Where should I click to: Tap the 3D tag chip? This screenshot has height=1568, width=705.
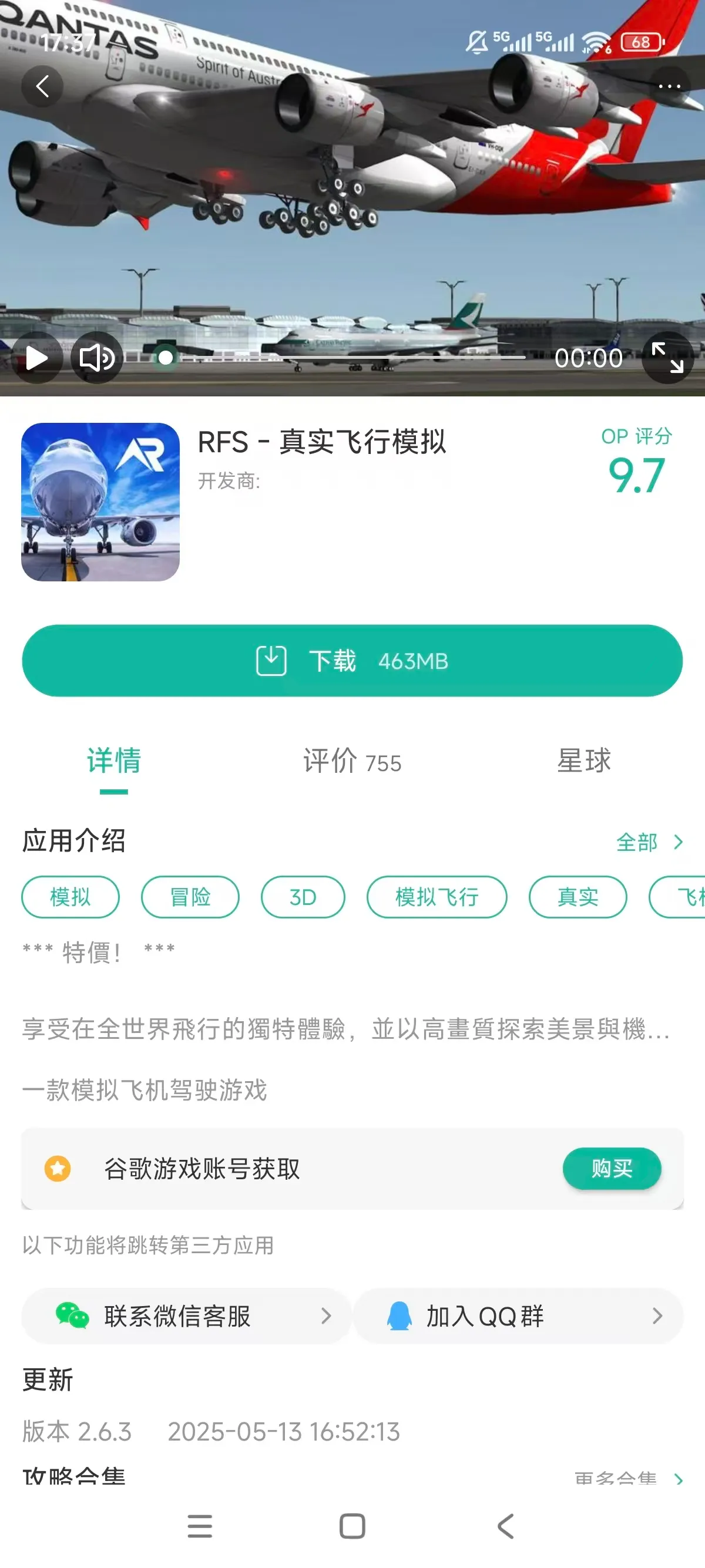(x=303, y=897)
